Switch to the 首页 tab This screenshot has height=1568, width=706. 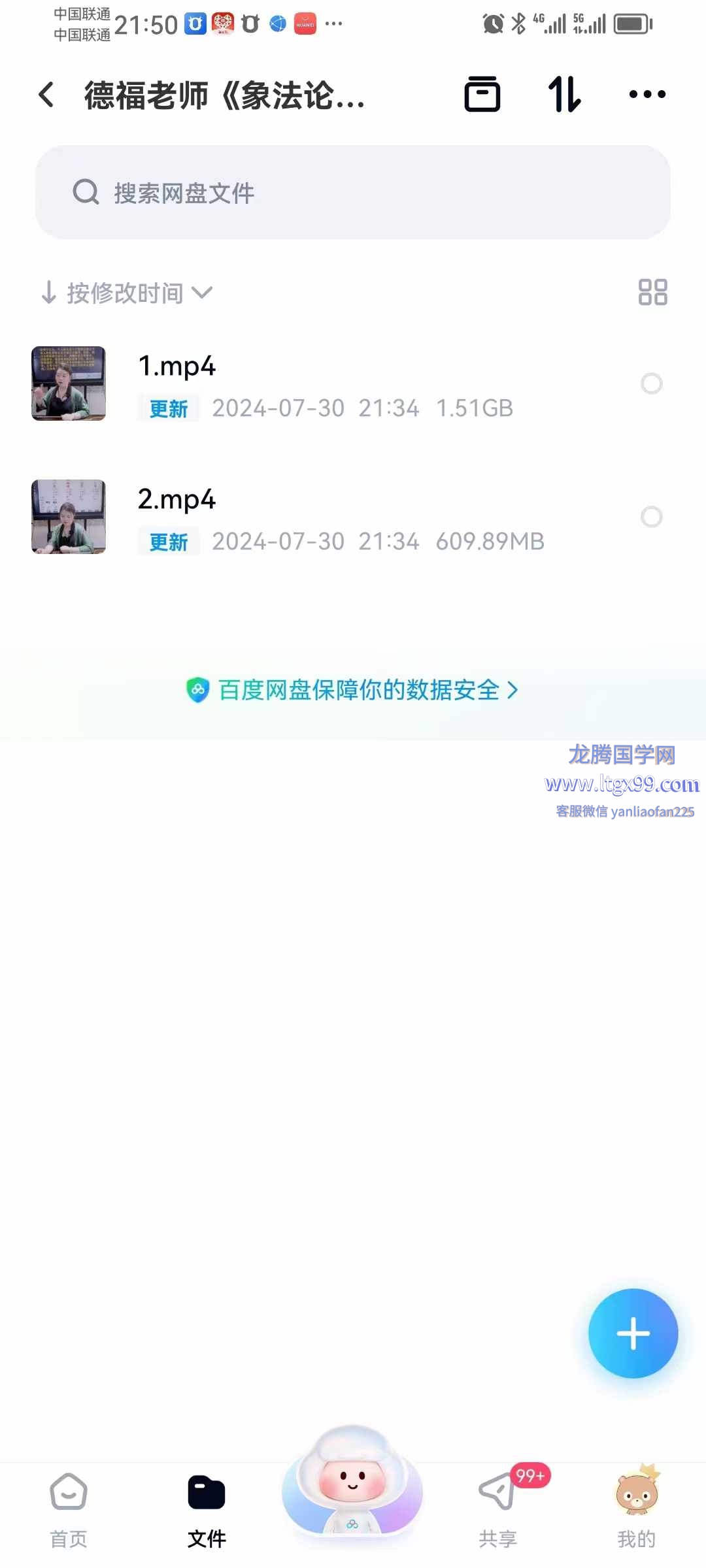pyautogui.click(x=69, y=1510)
